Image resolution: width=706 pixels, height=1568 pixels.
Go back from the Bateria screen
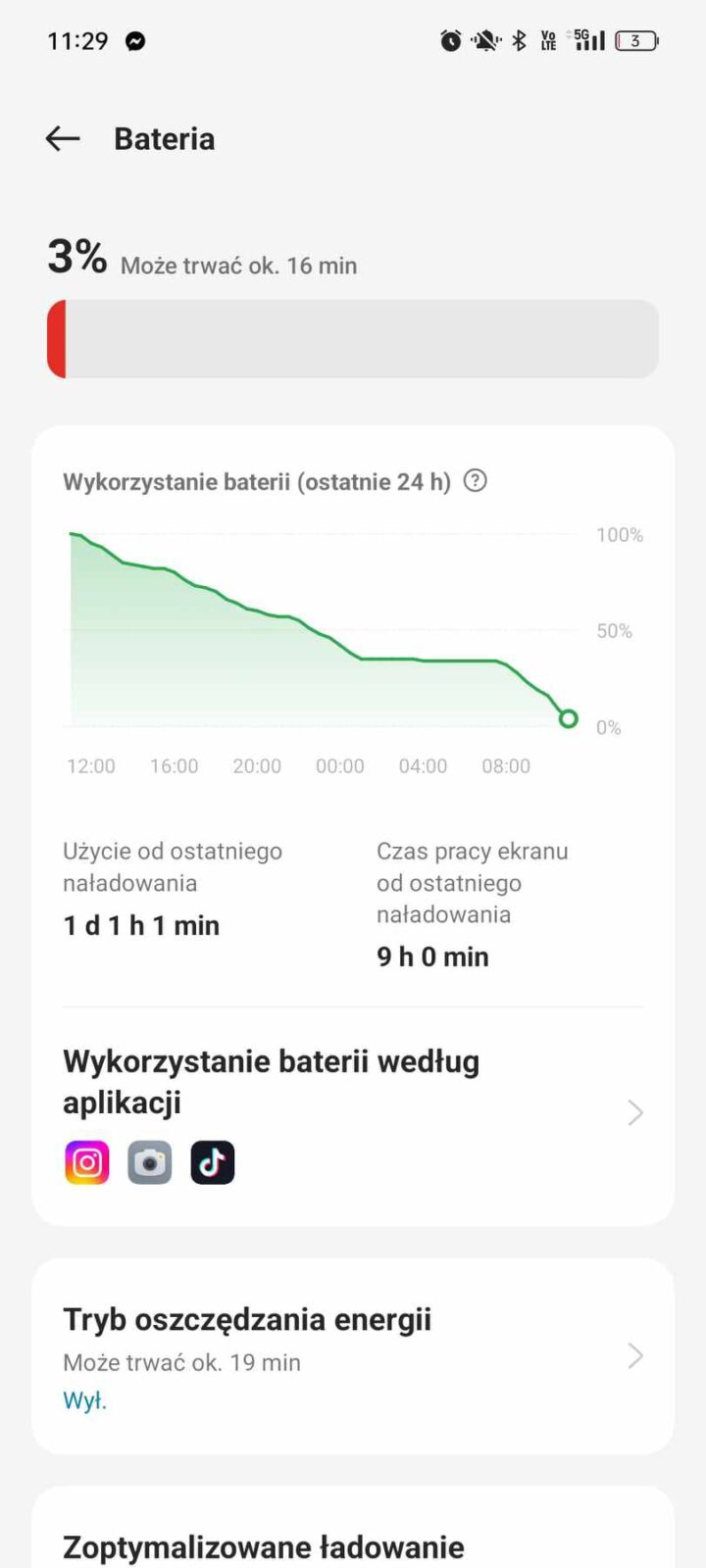63,139
